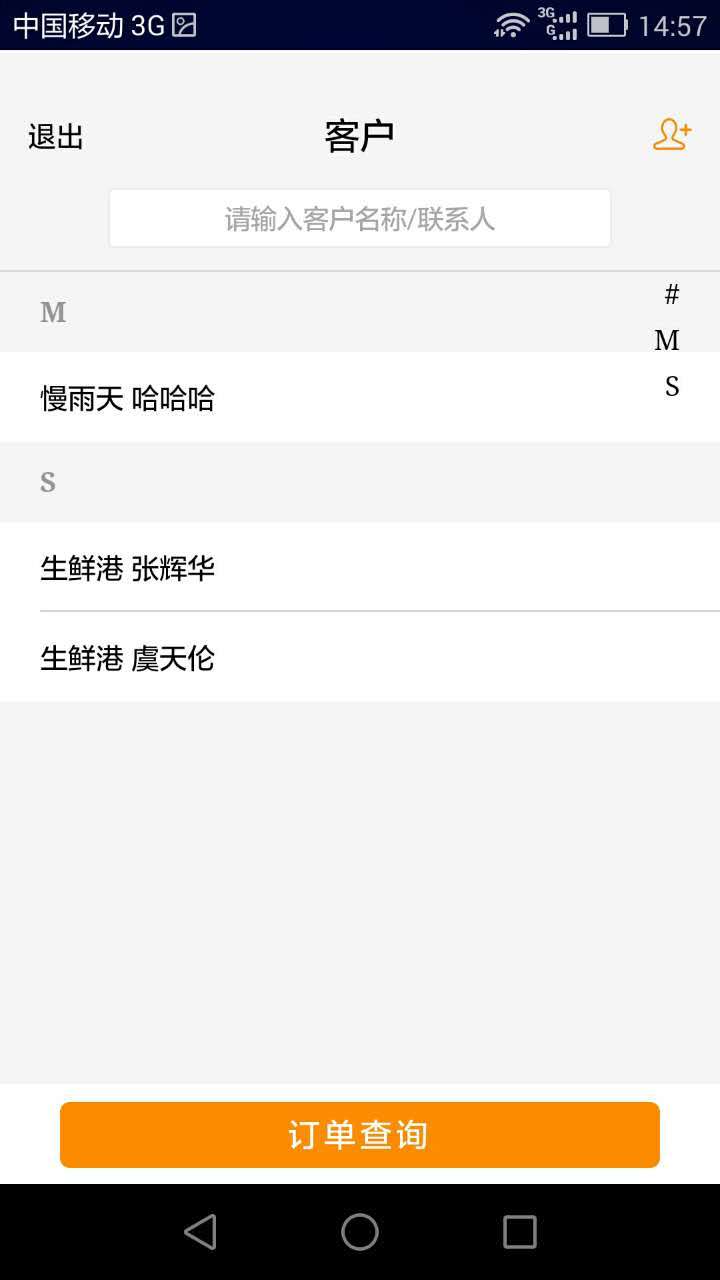
Task: Tap 退出 to log out
Action: tap(56, 137)
